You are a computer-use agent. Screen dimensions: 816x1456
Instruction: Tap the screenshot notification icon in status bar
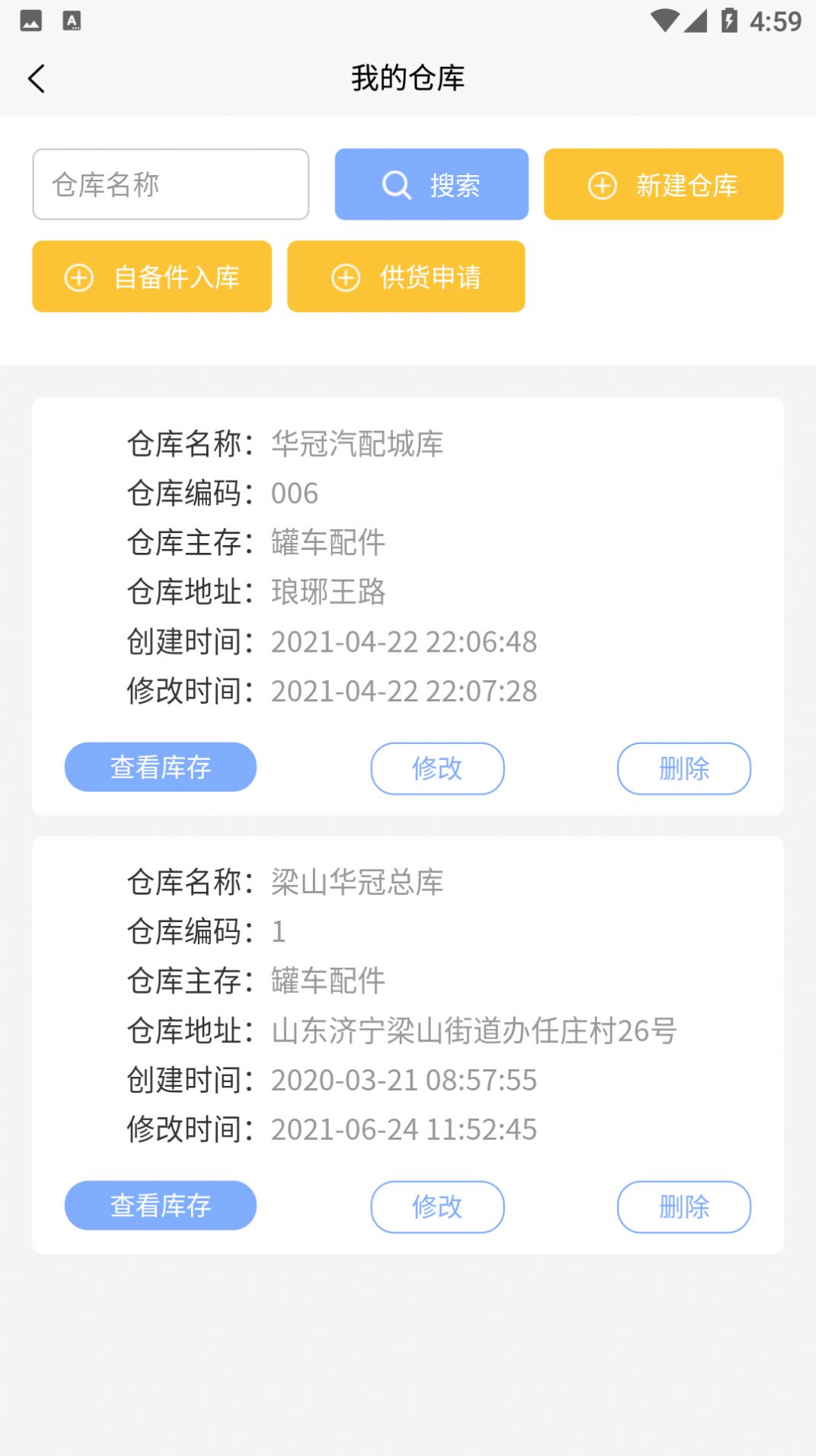[x=29, y=21]
